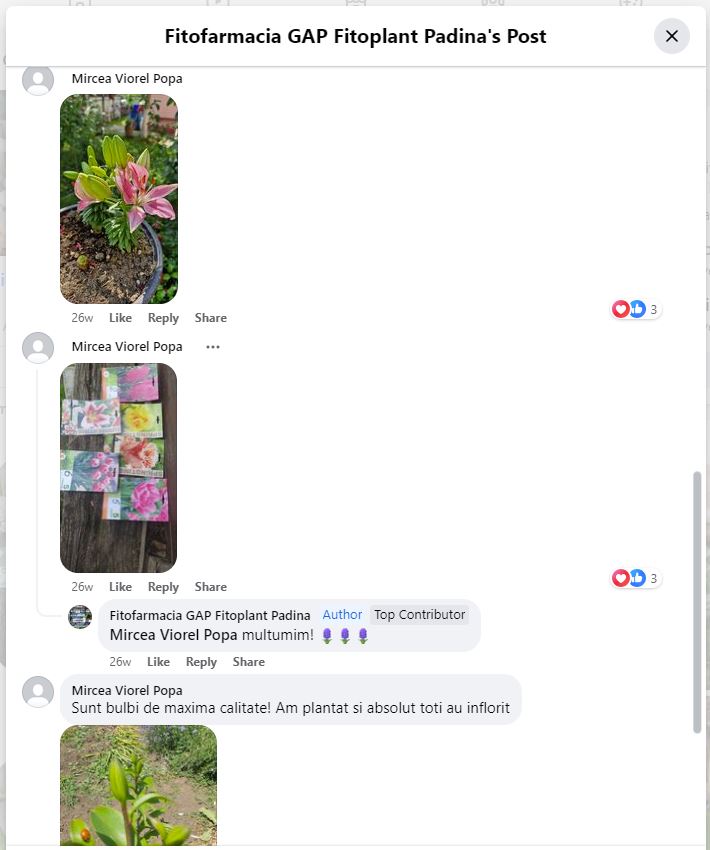The image size is (710, 850).
Task: Like the pink lily photo comment
Action: pyautogui.click(x=120, y=318)
